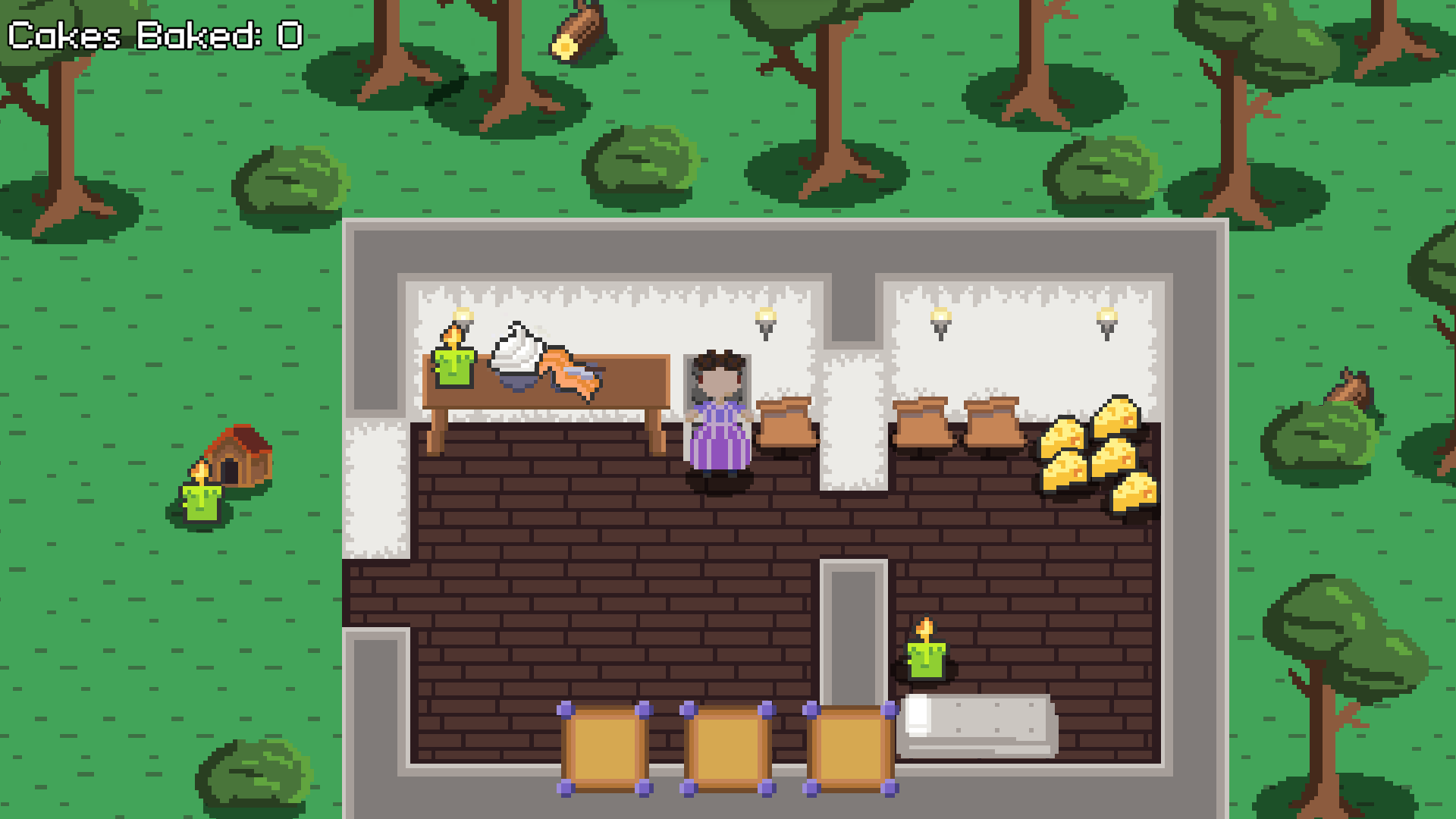Tap the green candle beside the doghouse
Viewport: 1456px width, 819px height.
click(x=202, y=497)
